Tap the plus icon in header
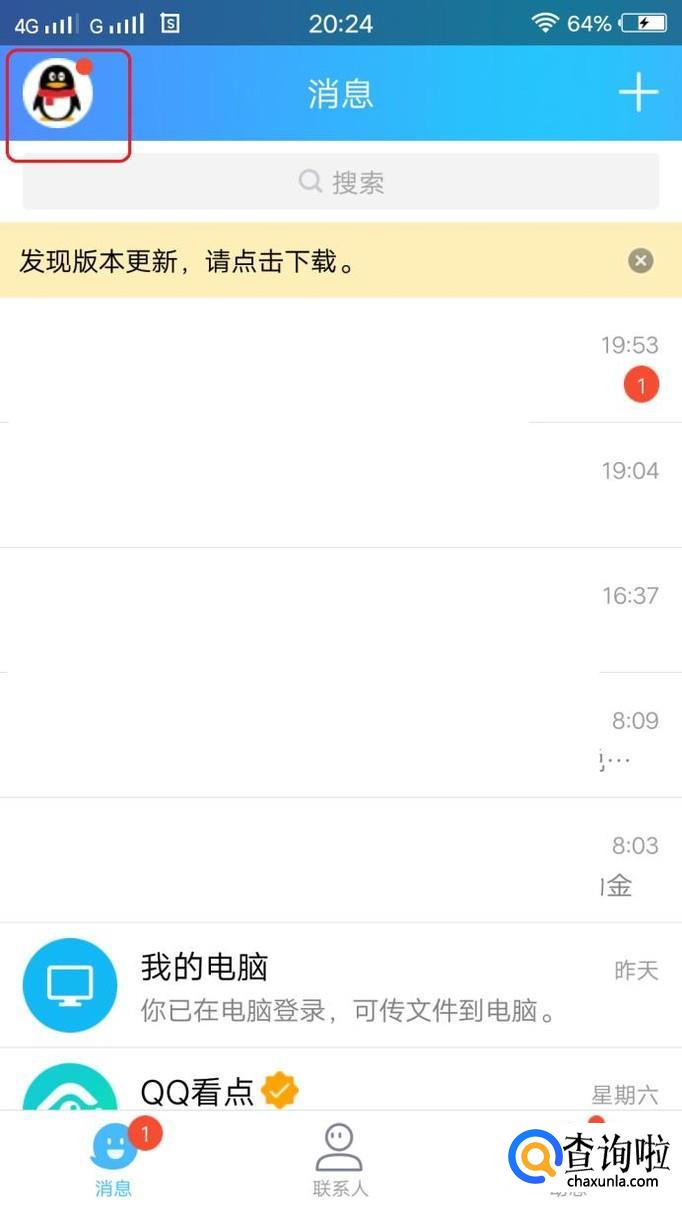The width and height of the screenshot is (682, 1212). point(638,93)
